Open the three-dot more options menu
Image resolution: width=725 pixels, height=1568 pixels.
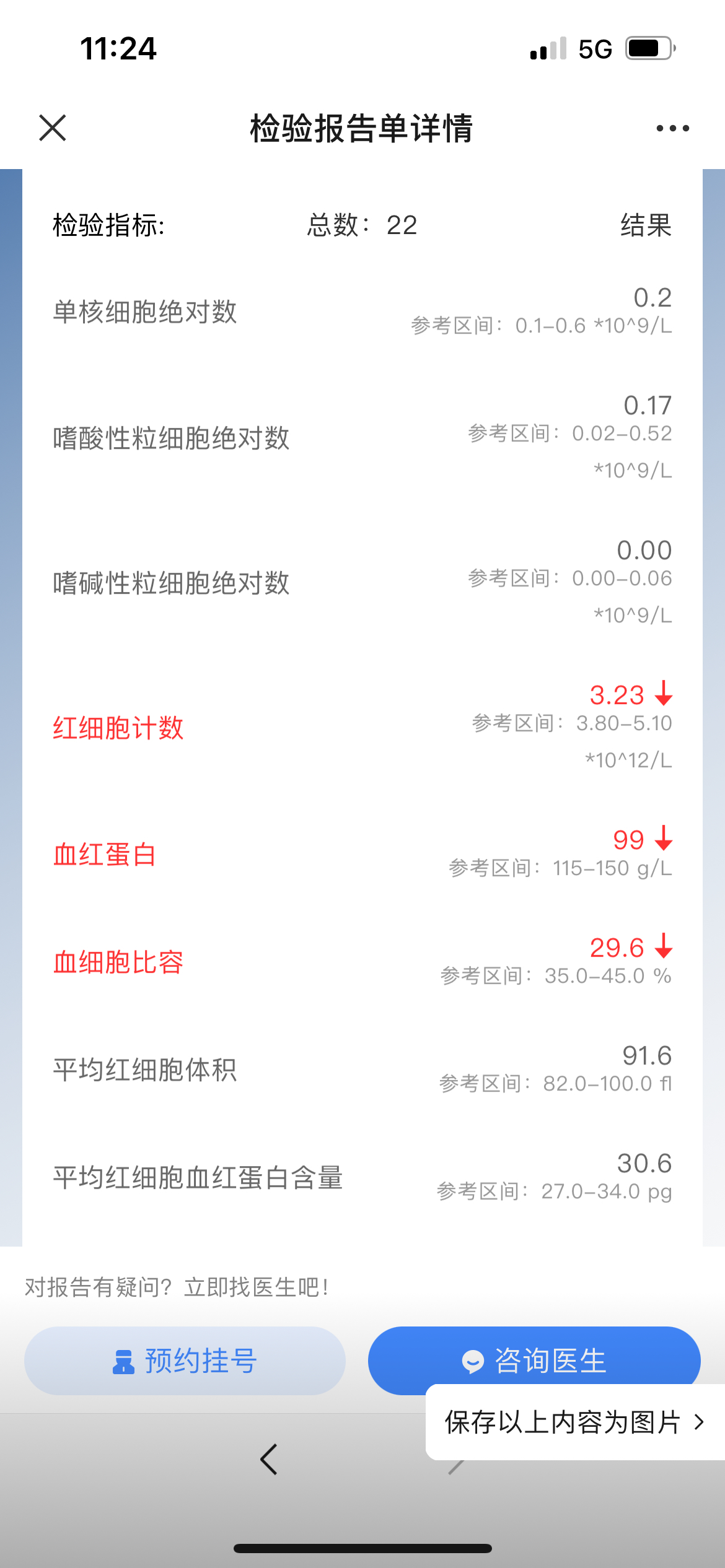672,128
